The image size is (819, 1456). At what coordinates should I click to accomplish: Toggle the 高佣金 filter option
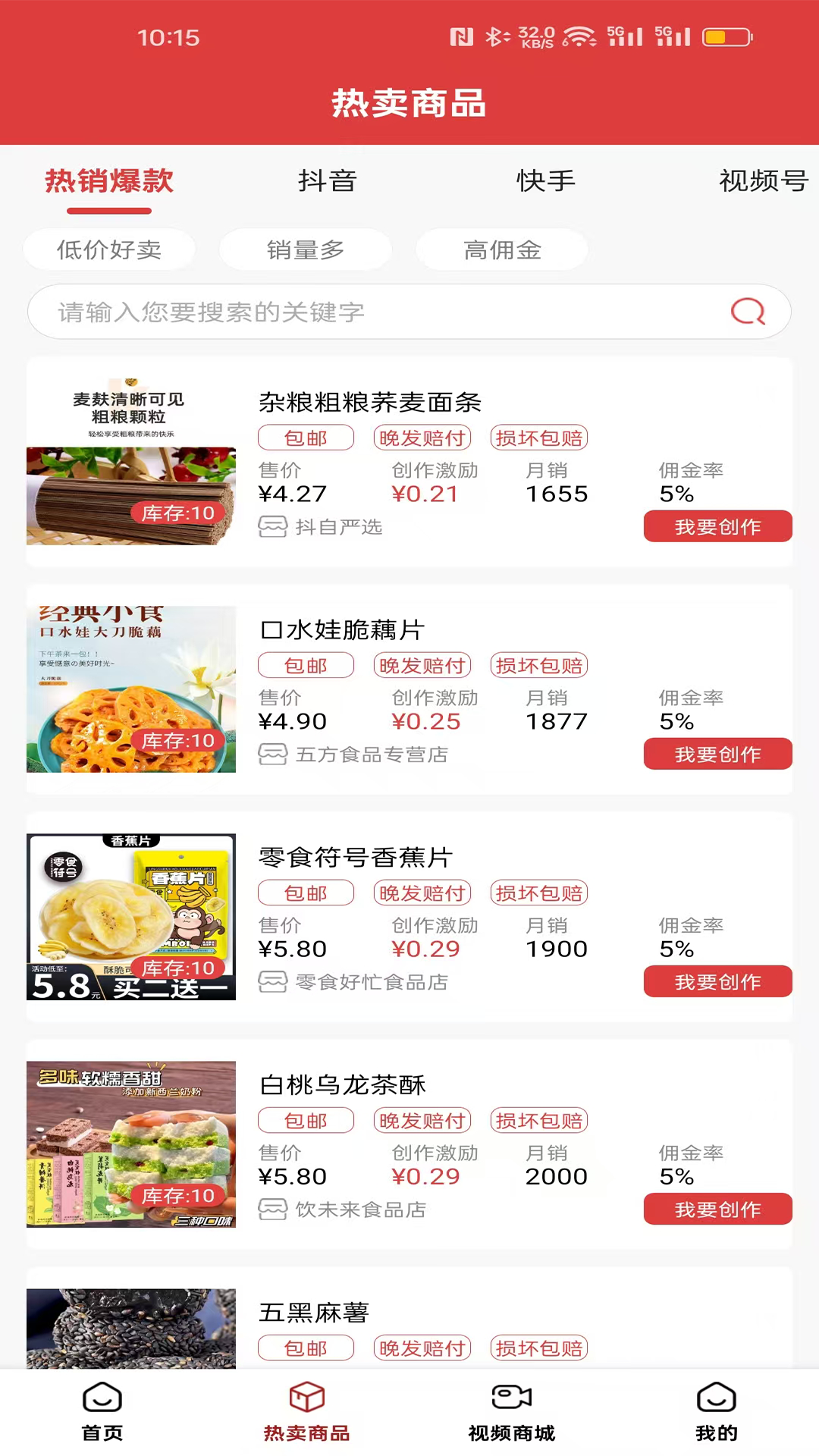pos(502,250)
